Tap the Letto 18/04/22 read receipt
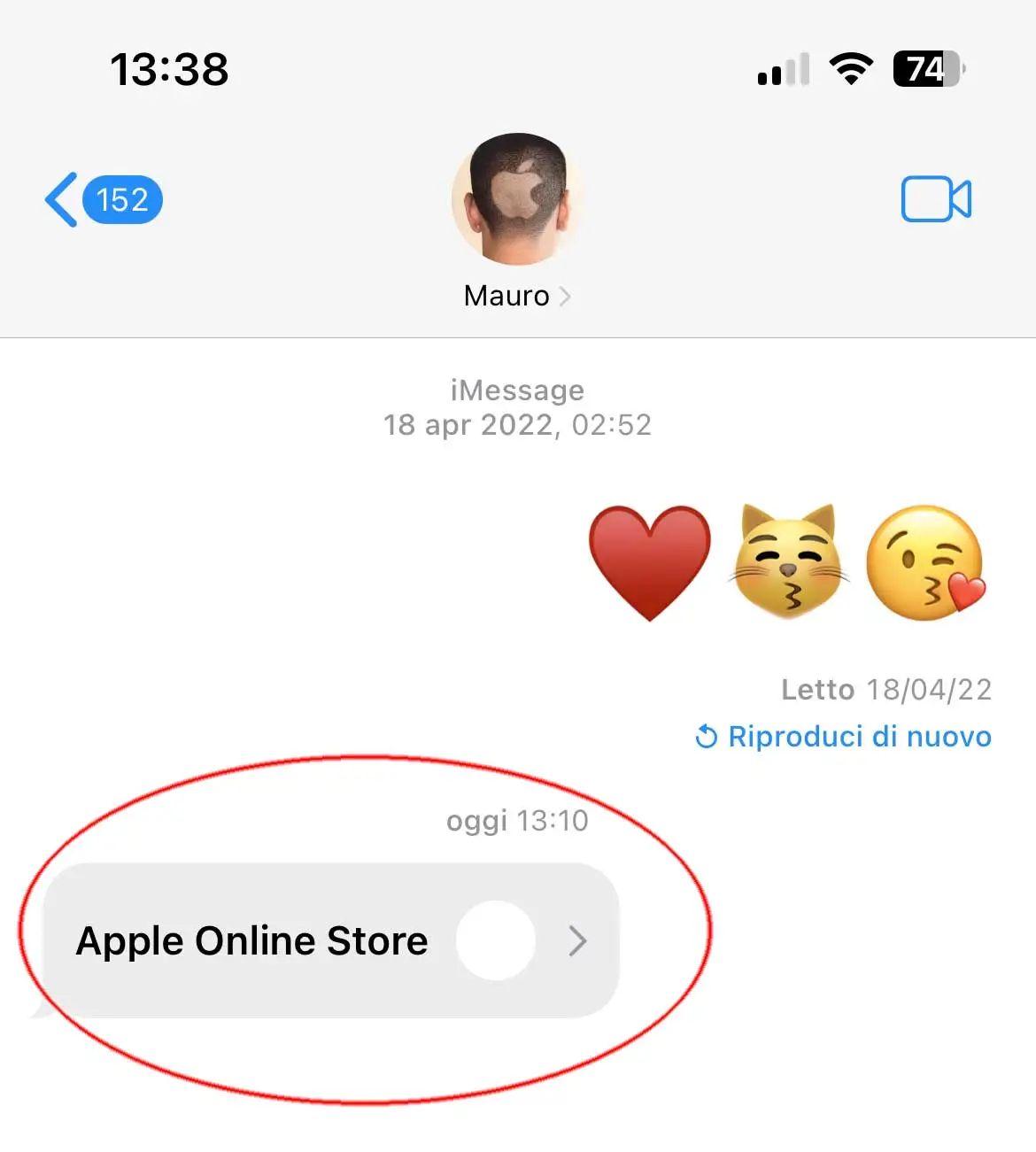 tap(886, 690)
